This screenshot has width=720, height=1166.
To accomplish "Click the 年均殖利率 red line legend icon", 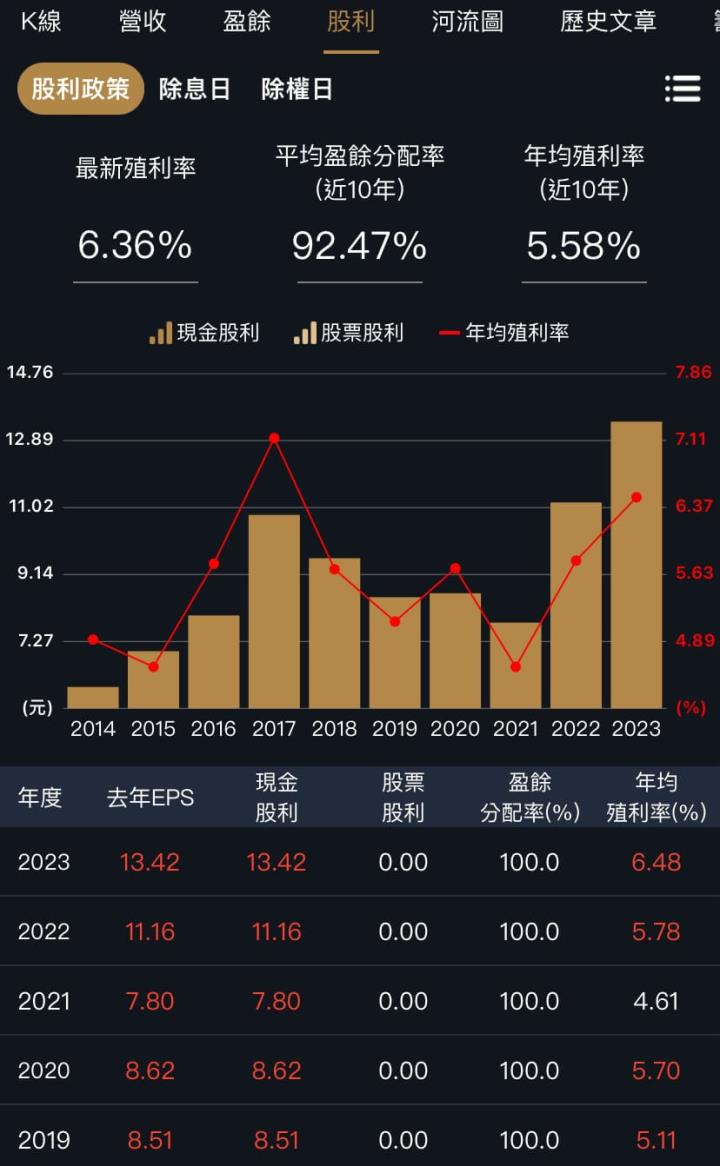I will click(x=449, y=333).
